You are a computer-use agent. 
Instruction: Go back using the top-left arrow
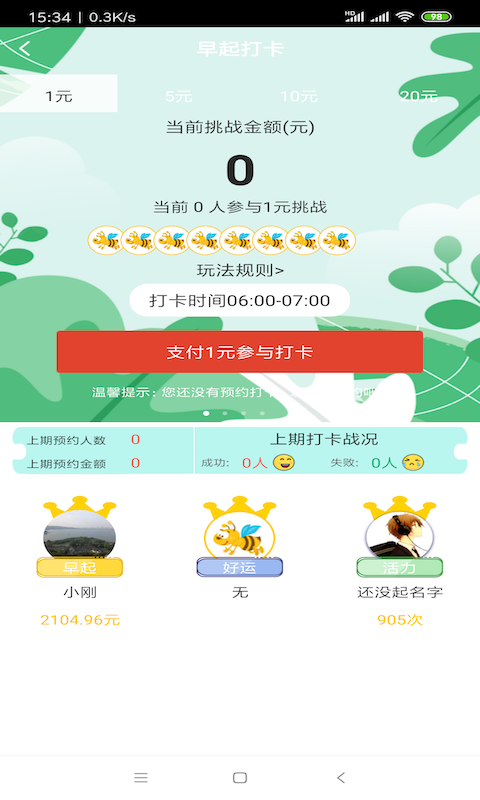[24, 49]
